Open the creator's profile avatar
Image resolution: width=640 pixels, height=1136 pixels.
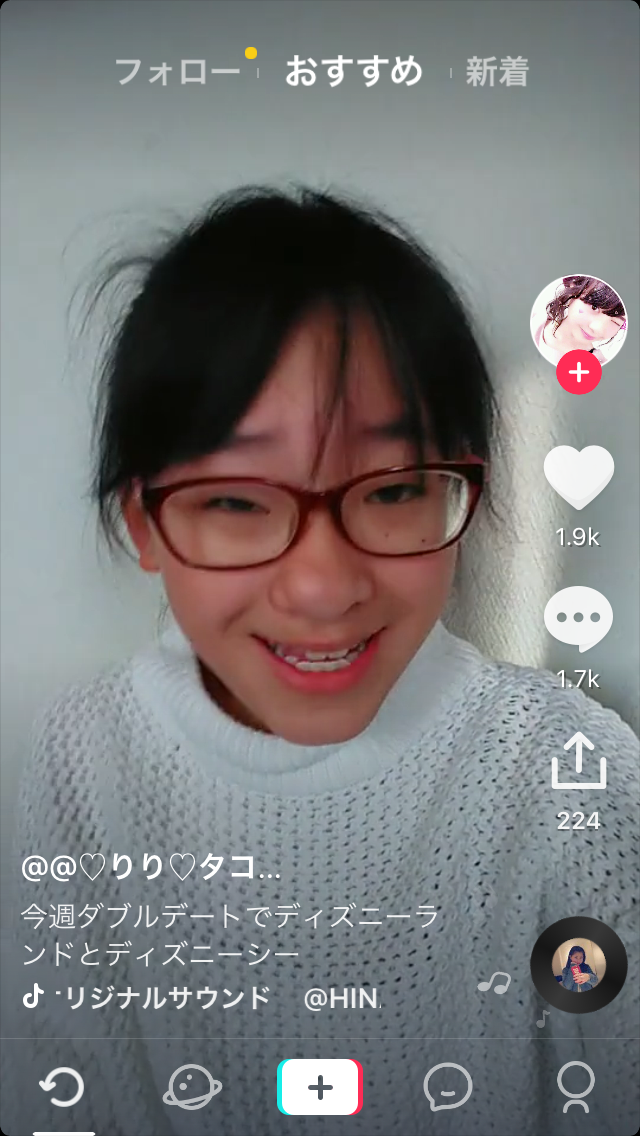(578, 322)
